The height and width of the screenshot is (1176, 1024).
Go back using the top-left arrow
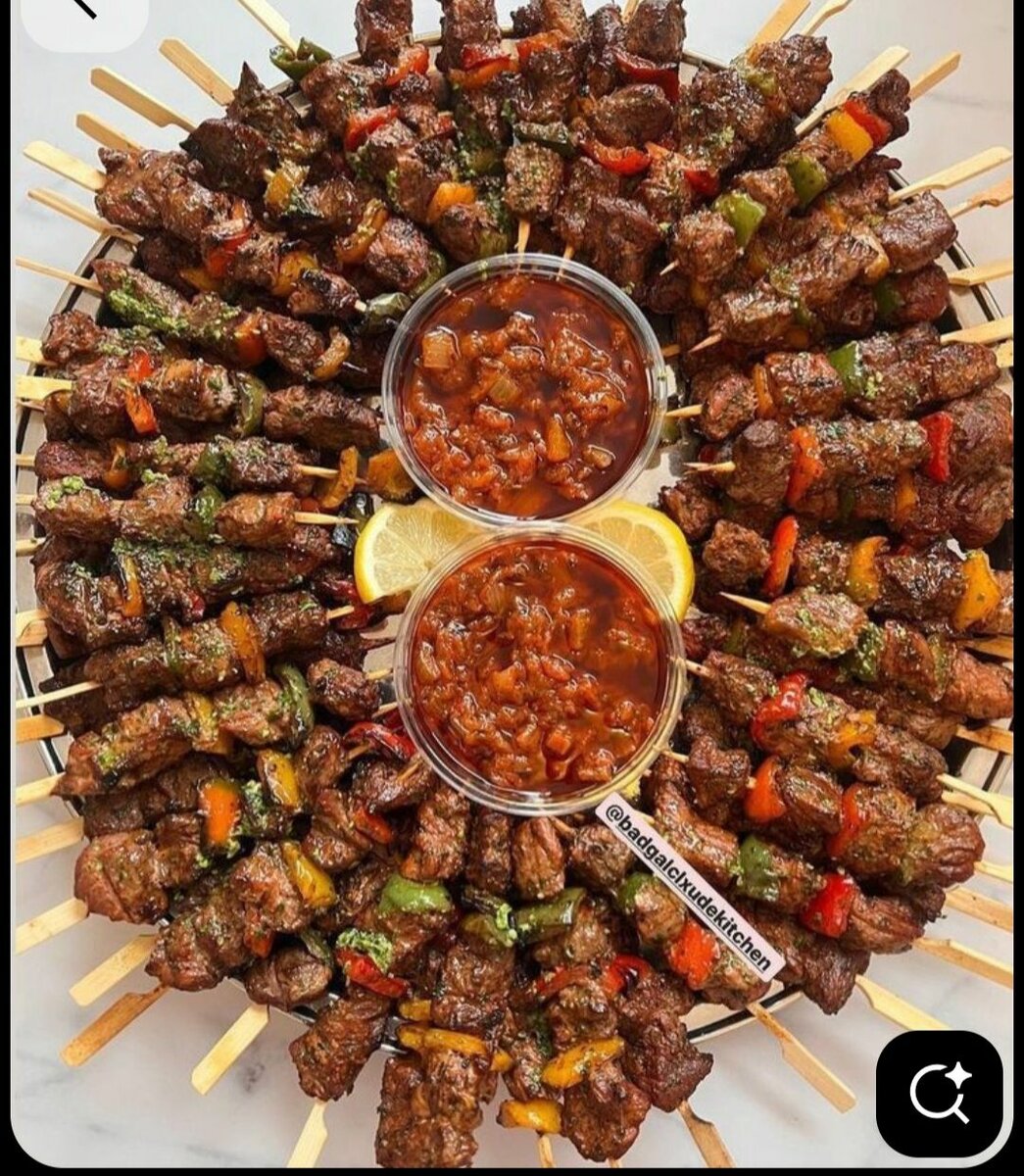[83, 10]
